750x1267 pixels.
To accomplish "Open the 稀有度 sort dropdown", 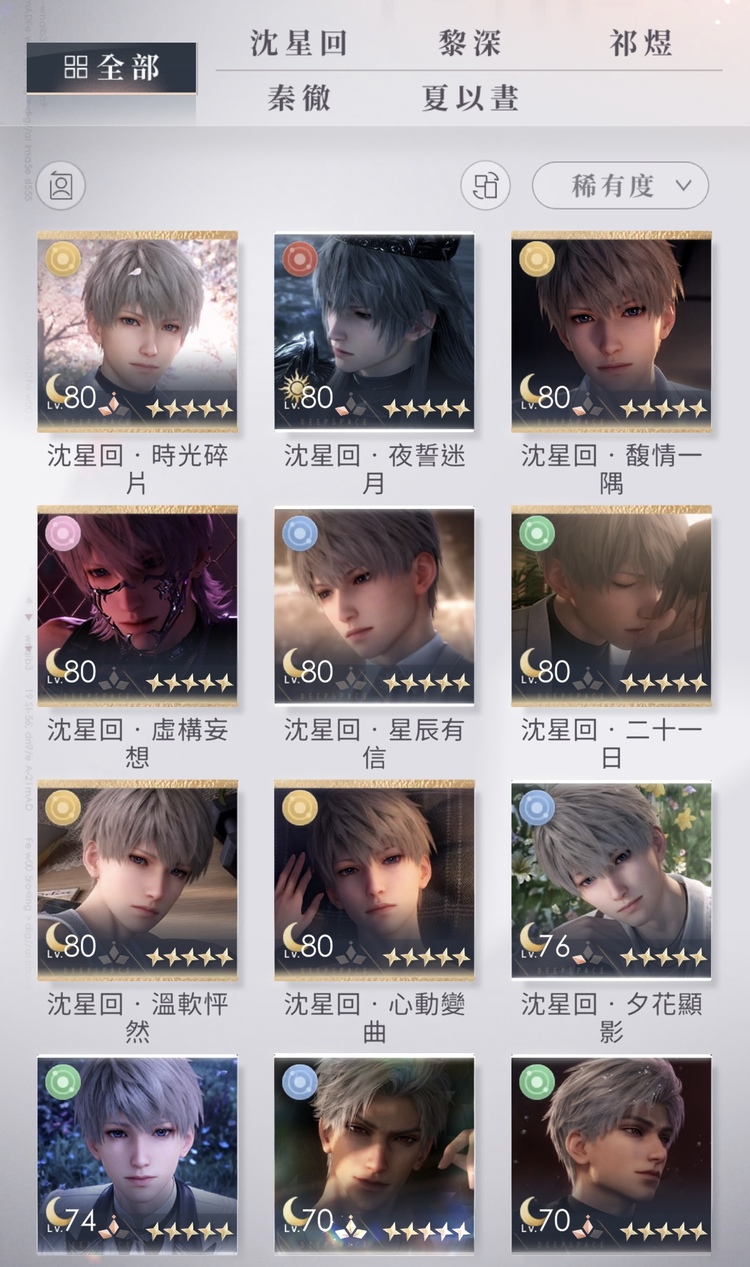I will [x=620, y=185].
